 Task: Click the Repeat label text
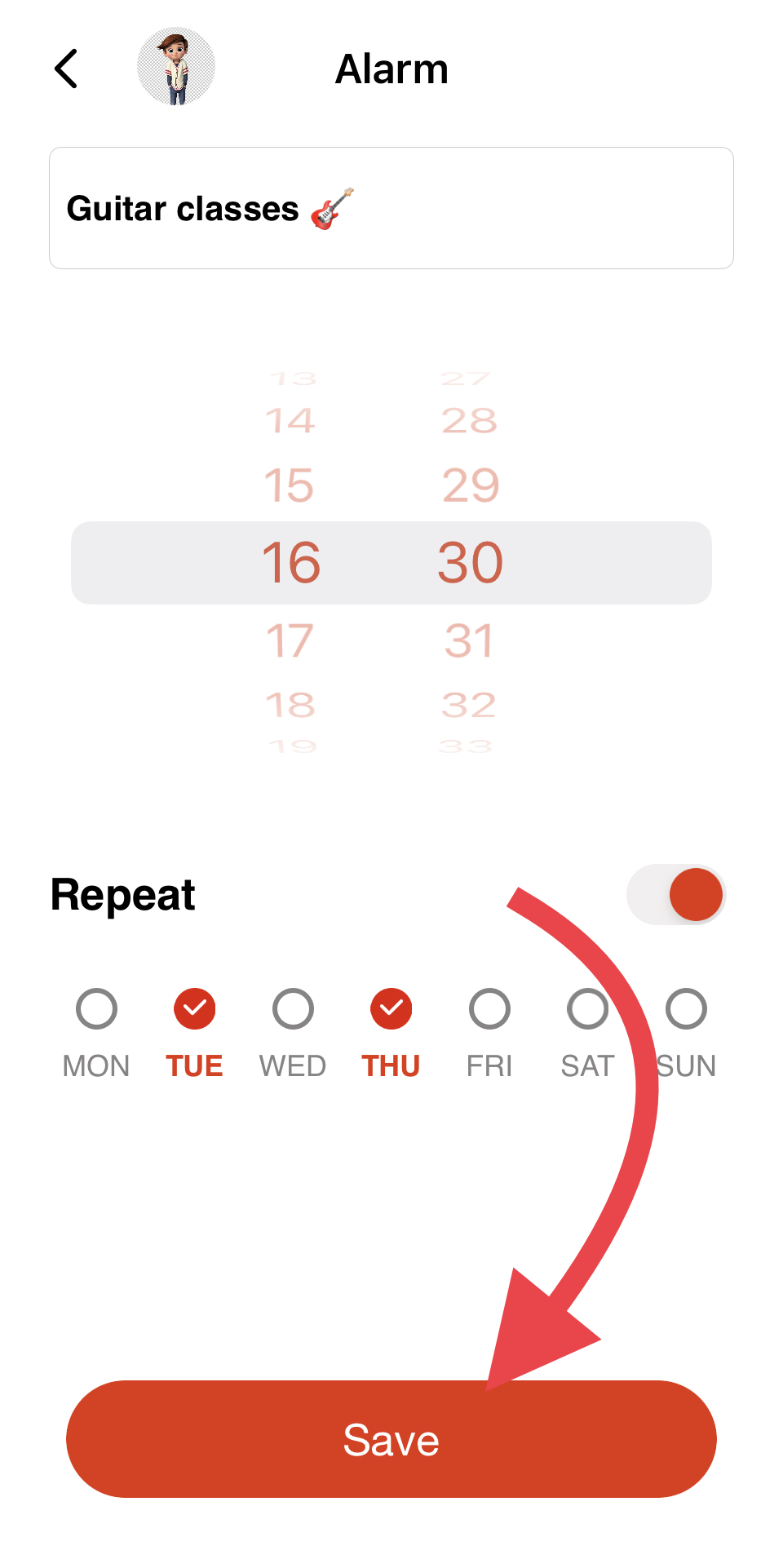[x=122, y=894]
